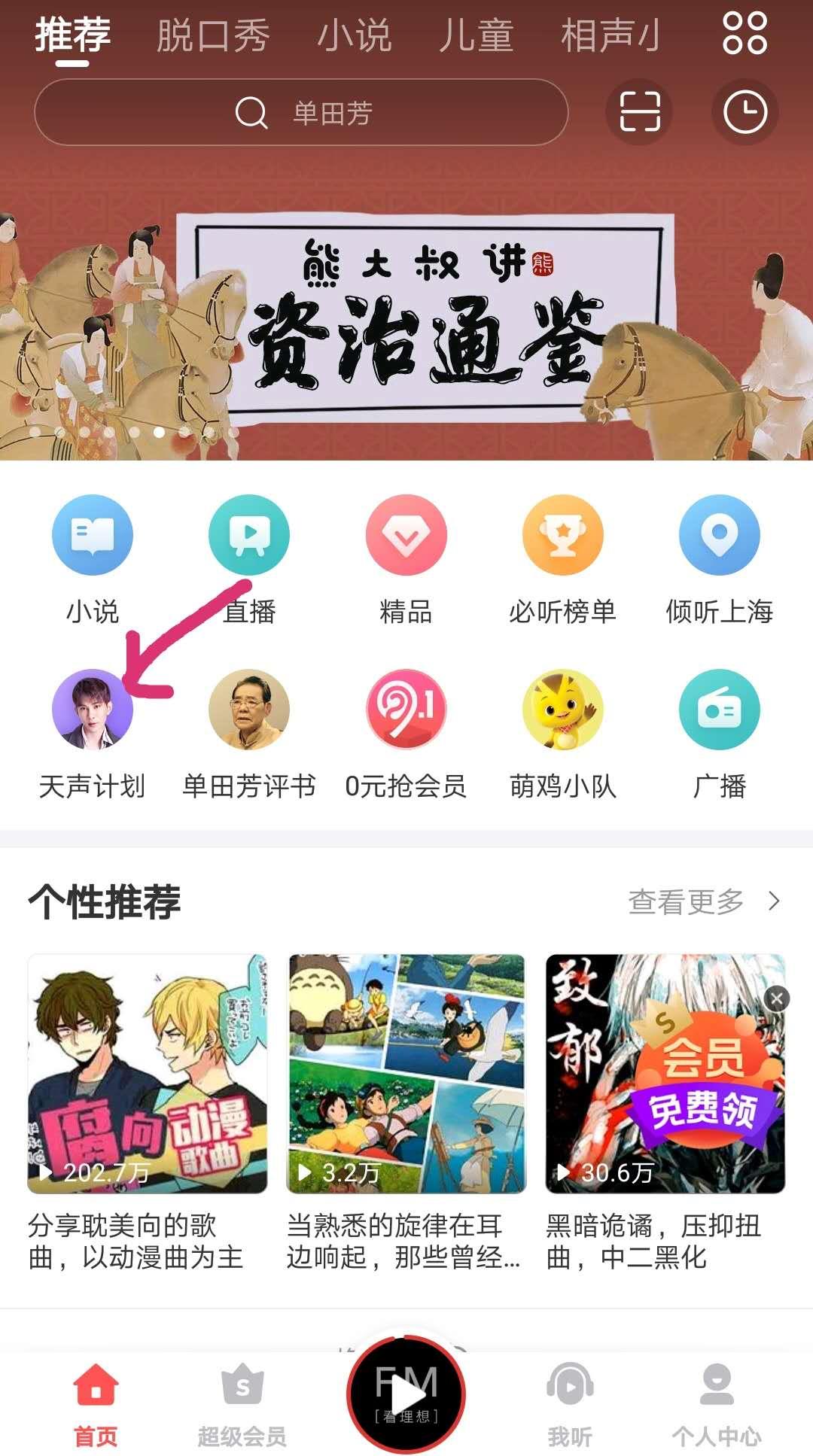This screenshot has height=1456, width=813.
Task: Open the all categories grid icon
Action: [x=744, y=34]
